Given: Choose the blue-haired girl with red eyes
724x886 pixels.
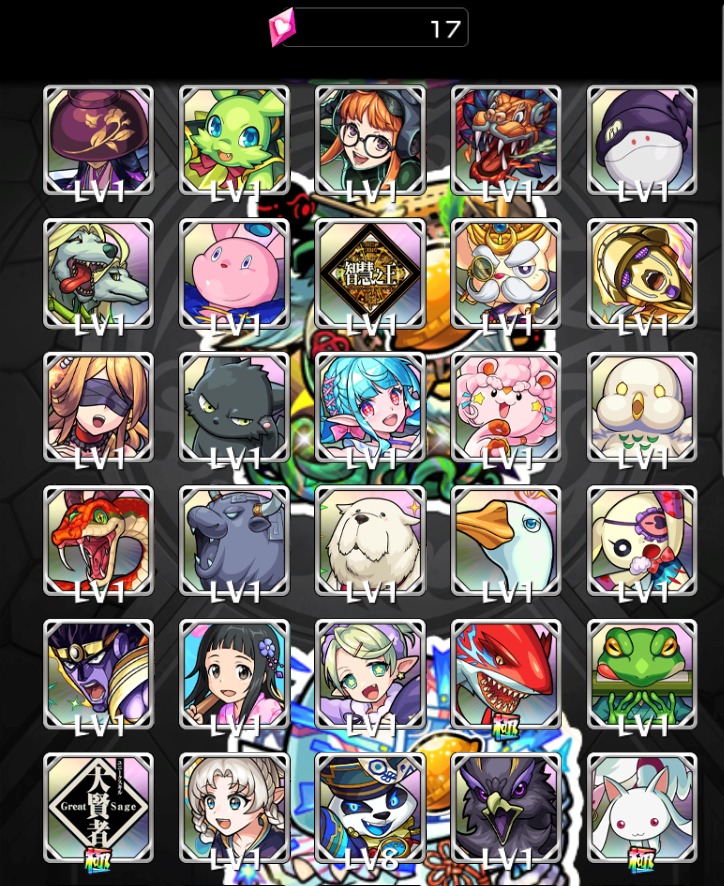Looking at the screenshot, I should pyautogui.click(x=370, y=407).
